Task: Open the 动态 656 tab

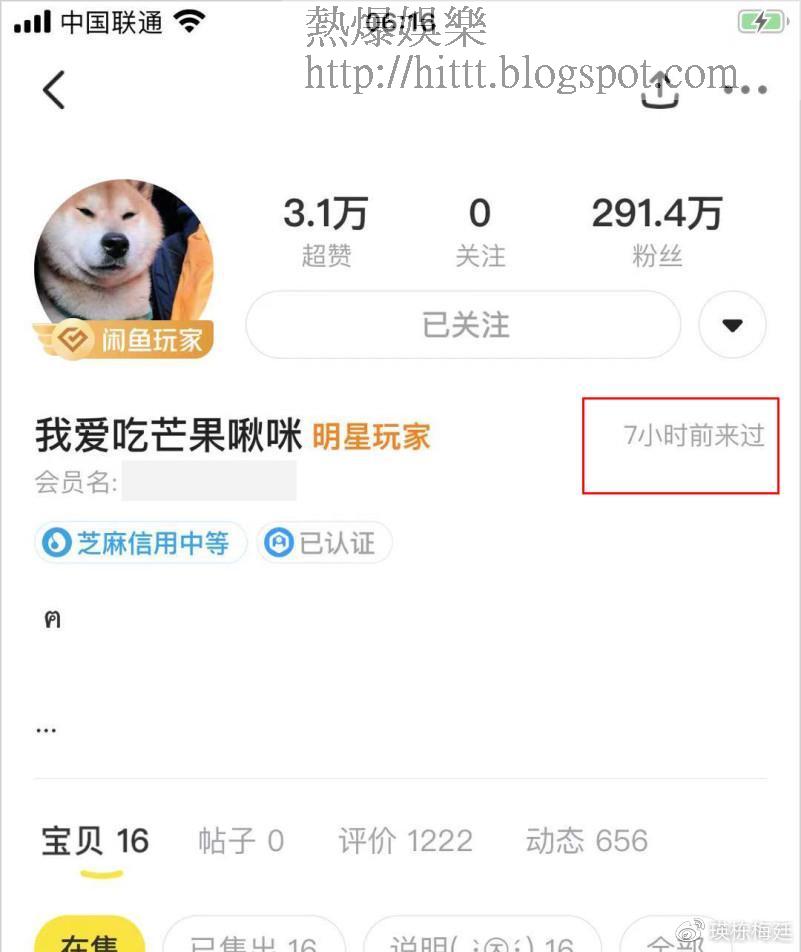Action: (587, 841)
